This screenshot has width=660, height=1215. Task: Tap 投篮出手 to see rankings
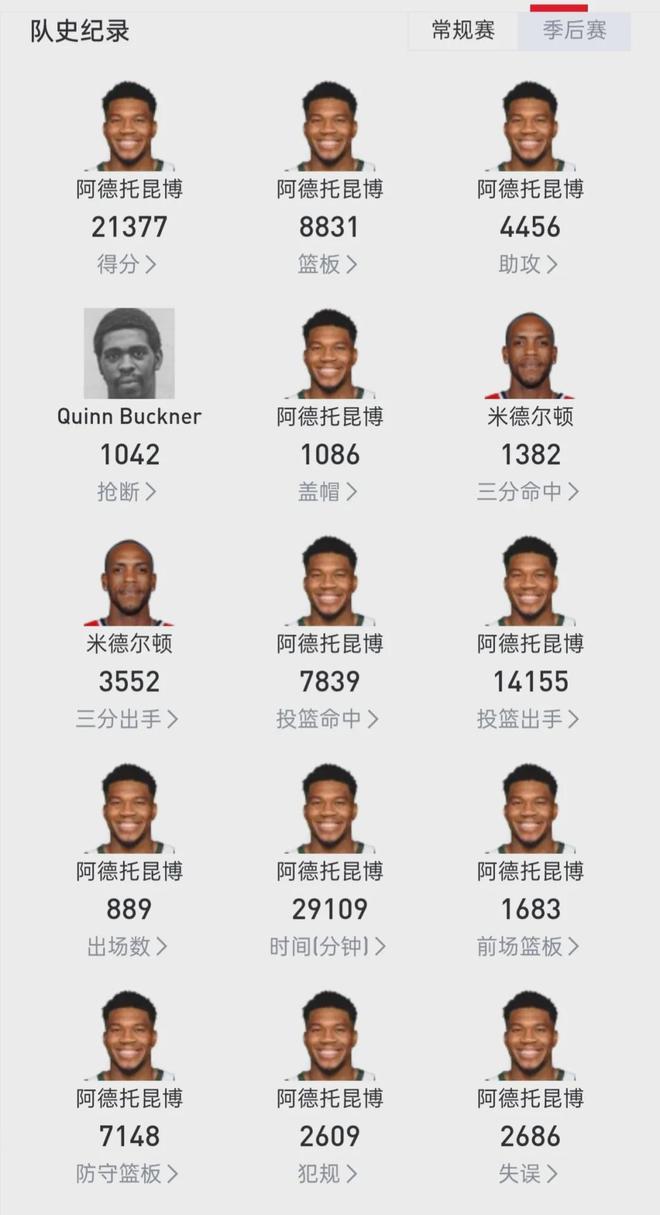click(x=528, y=719)
